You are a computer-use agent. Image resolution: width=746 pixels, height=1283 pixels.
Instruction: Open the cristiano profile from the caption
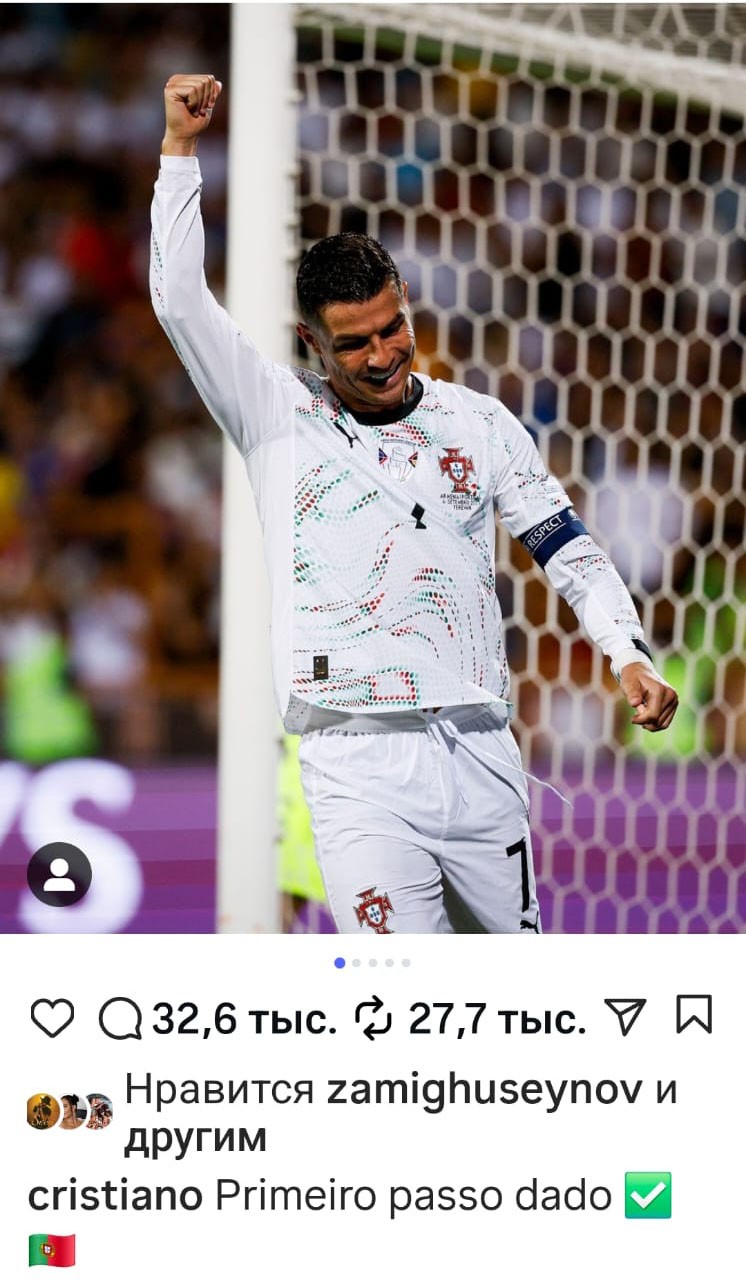click(x=115, y=1194)
